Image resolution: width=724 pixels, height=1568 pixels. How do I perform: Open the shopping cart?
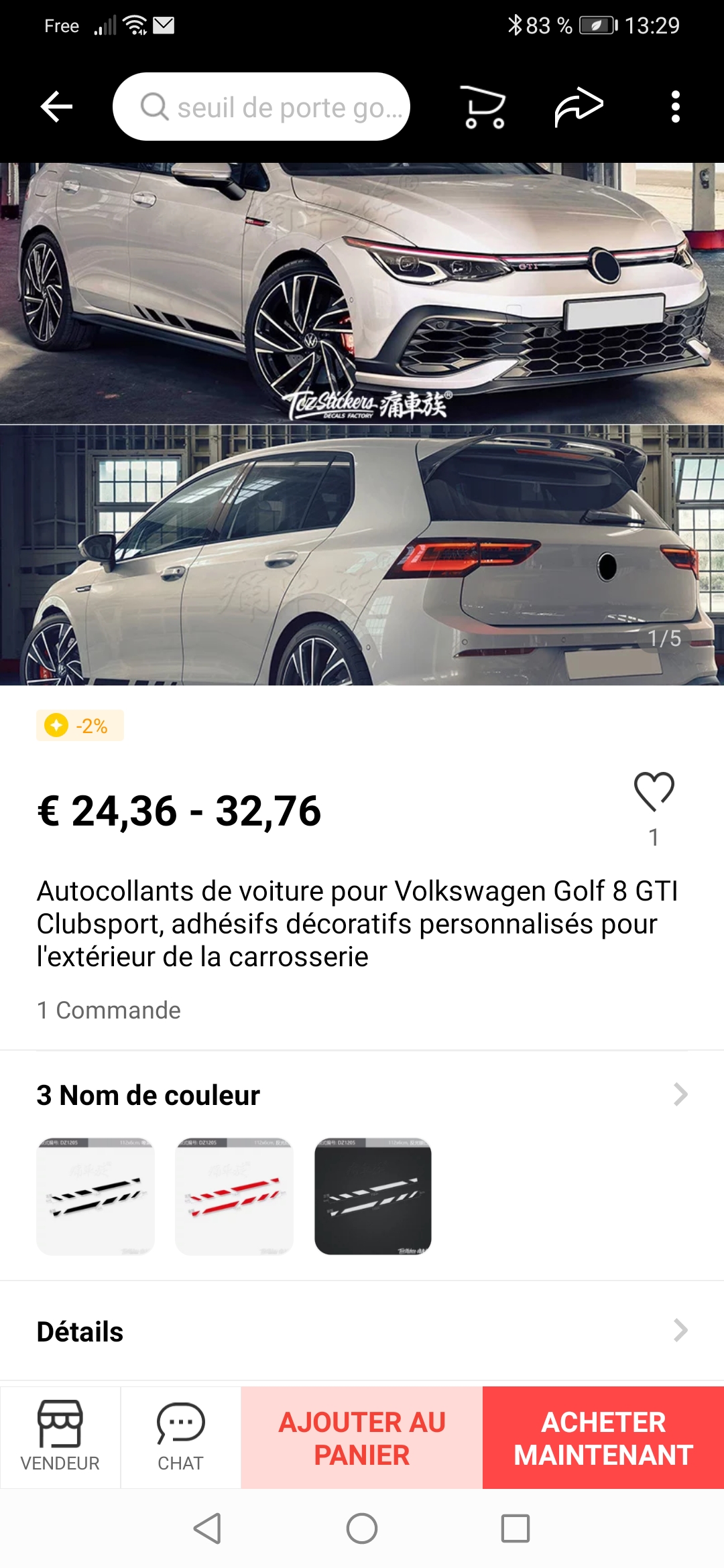tap(484, 107)
